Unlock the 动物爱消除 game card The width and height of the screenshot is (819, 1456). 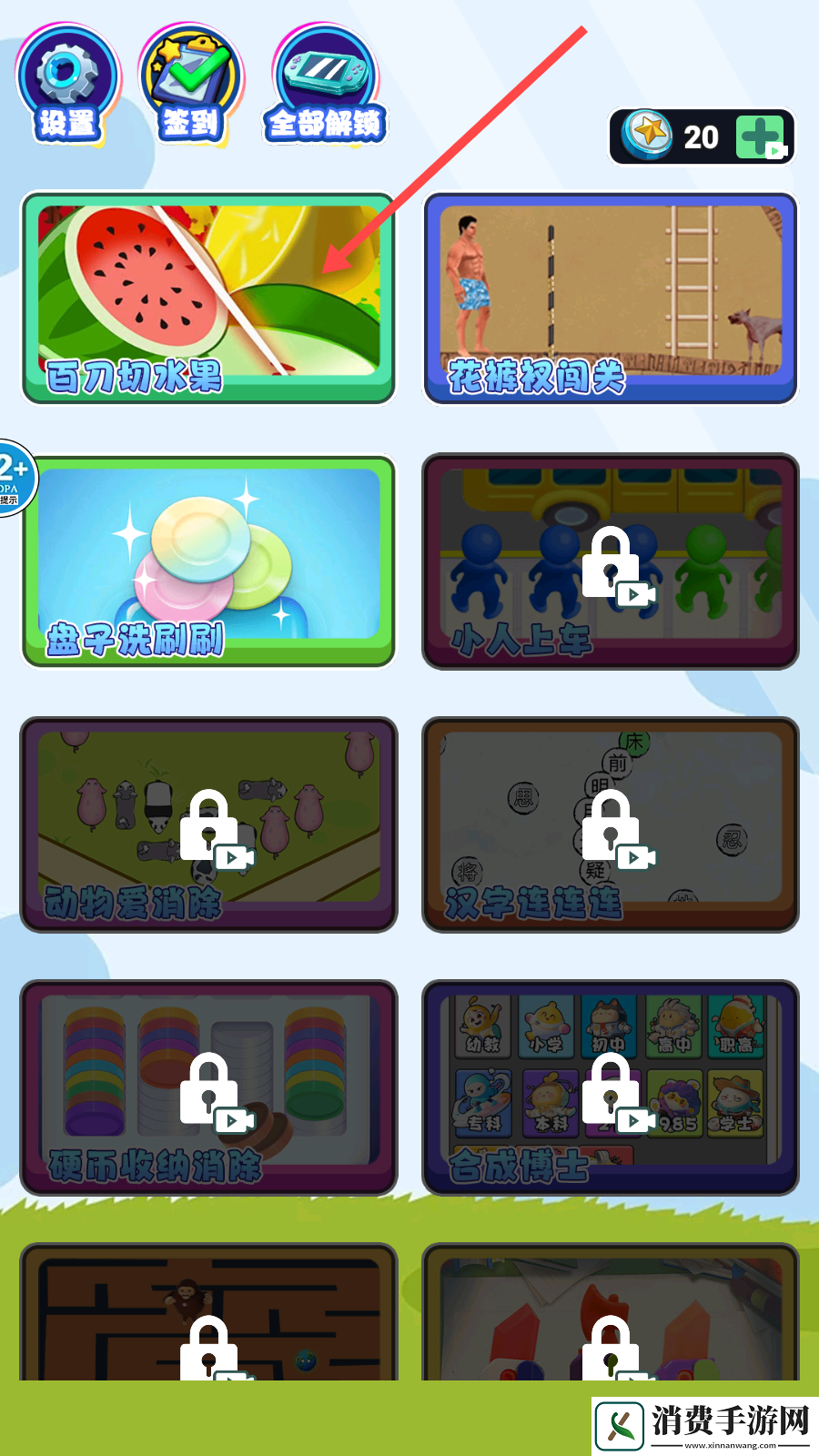click(x=208, y=824)
